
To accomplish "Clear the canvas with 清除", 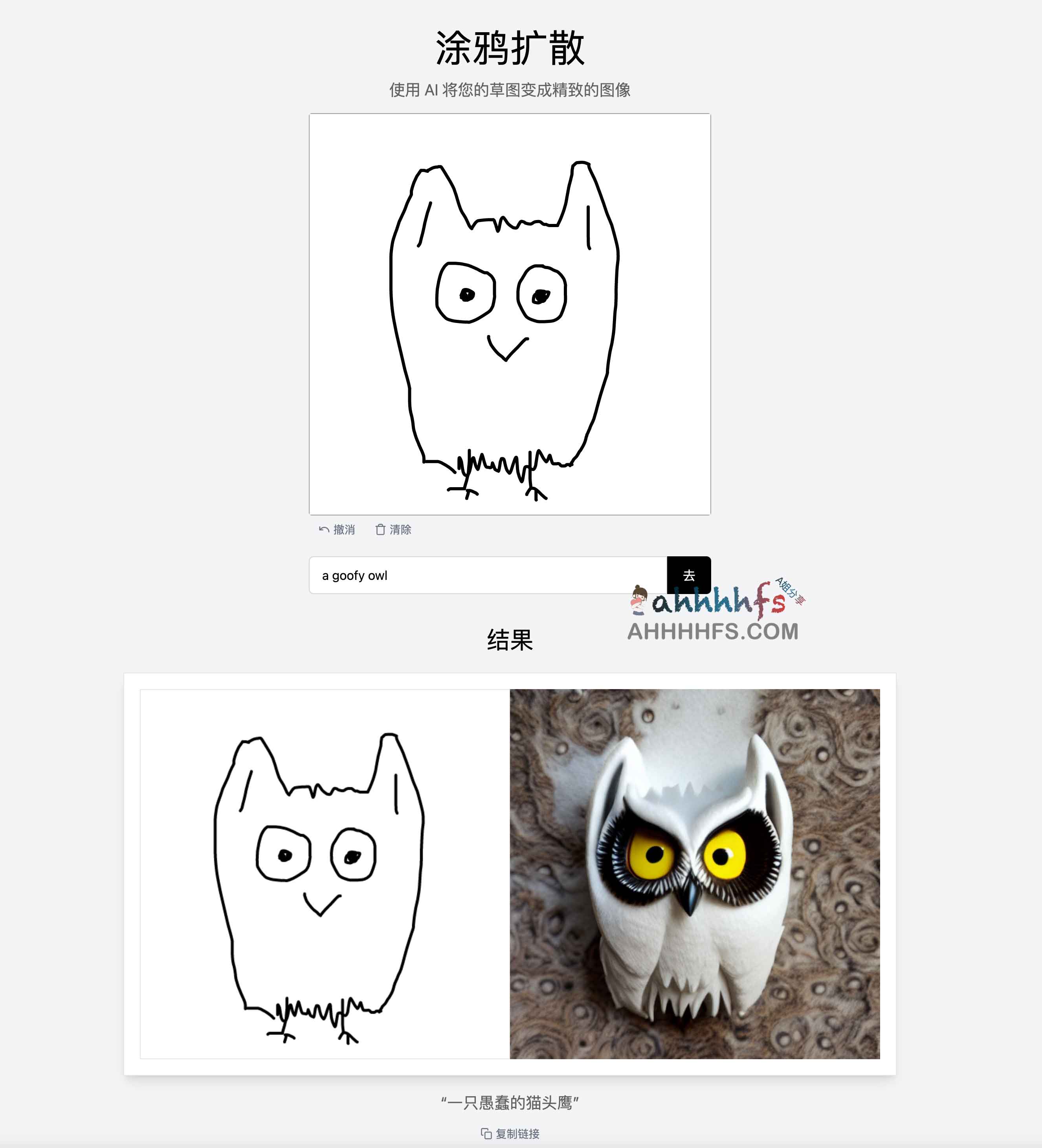I will [x=393, y=530].
